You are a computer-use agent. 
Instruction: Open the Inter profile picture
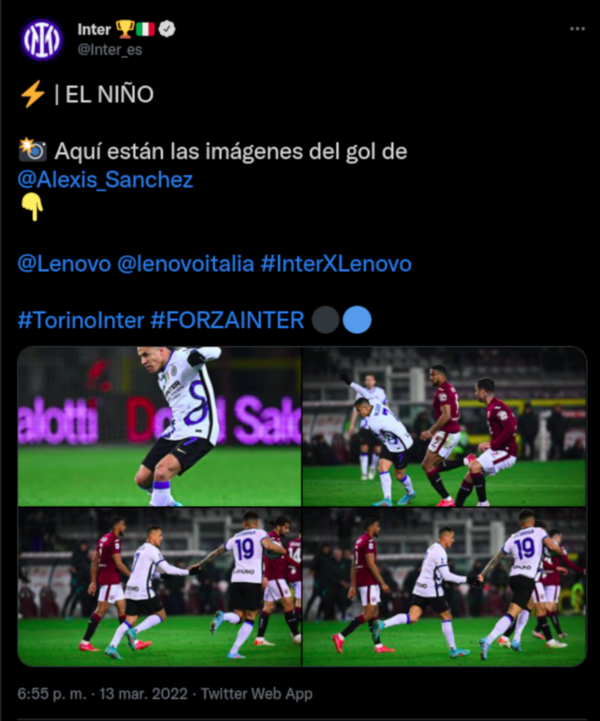pos(42,39)
